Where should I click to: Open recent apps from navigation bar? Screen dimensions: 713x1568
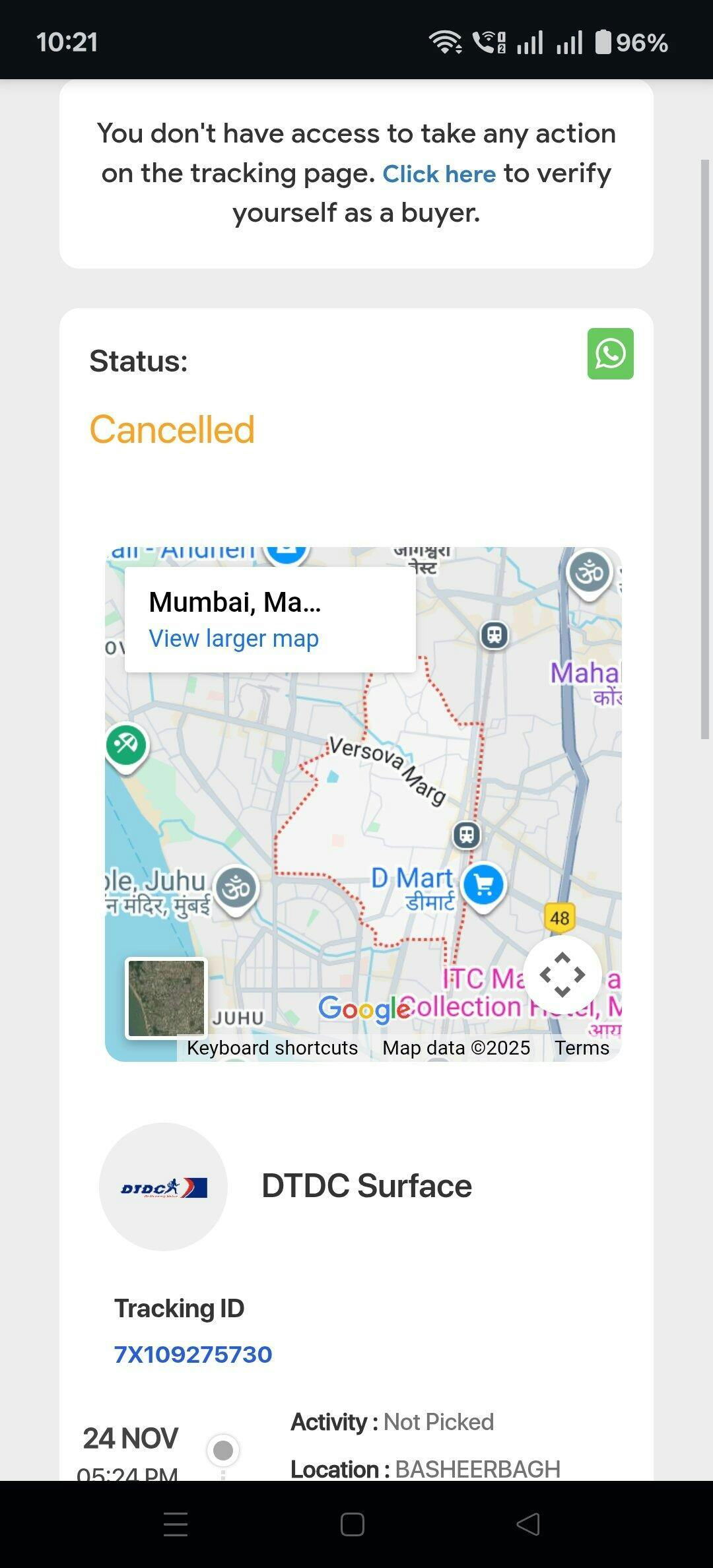coord(176,1524)
